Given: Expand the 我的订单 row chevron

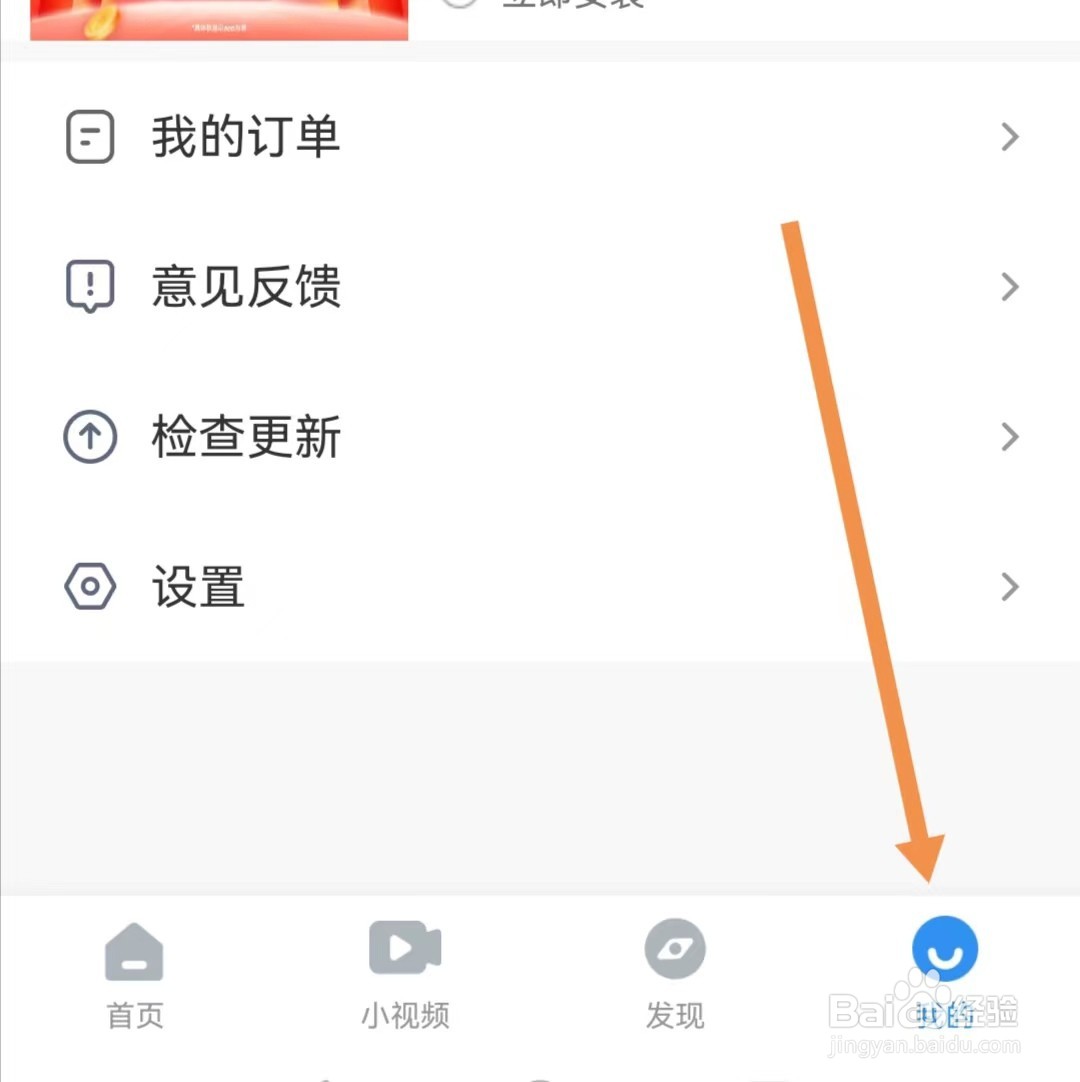Looking at the screenshot, I should tap(1010, 137).
